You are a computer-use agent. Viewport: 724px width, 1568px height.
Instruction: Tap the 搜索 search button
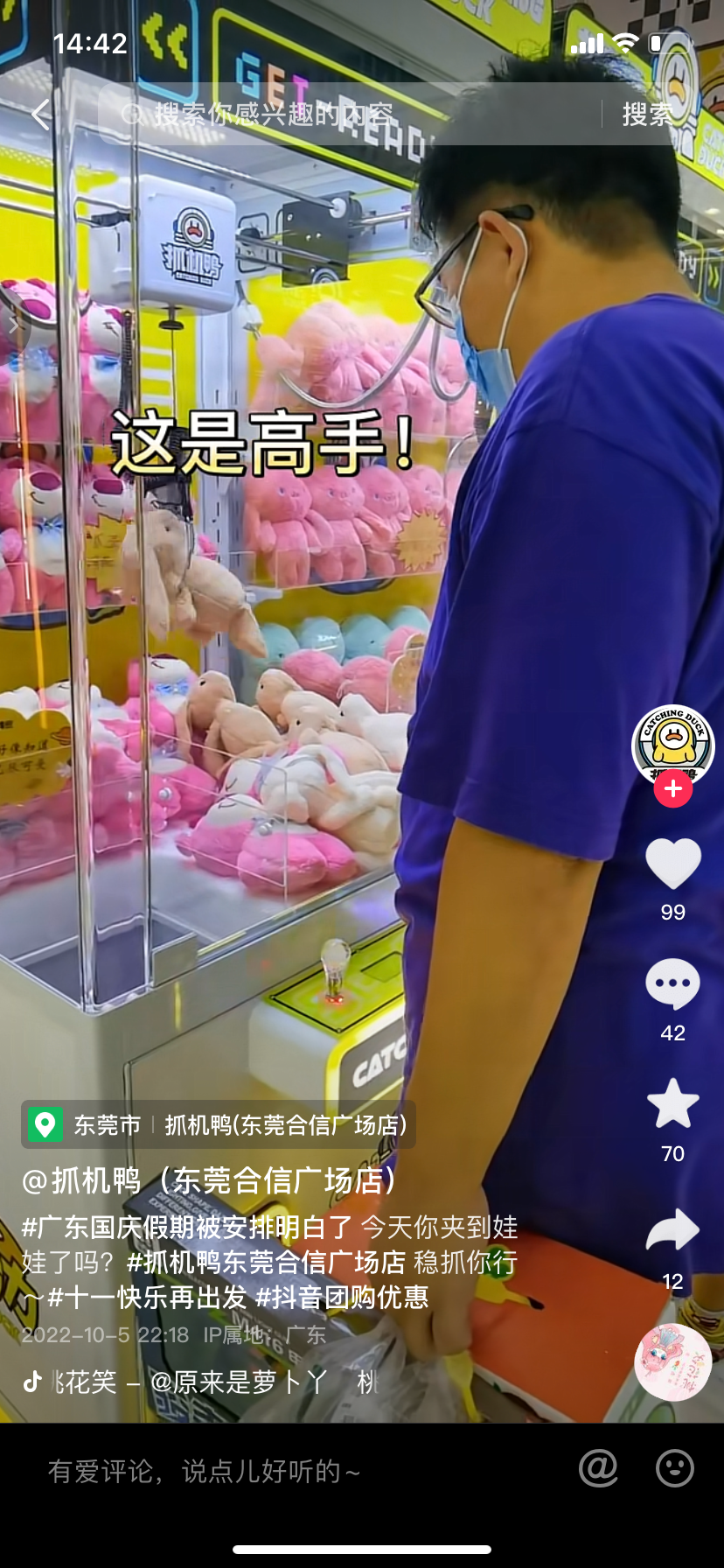(647, 115)
